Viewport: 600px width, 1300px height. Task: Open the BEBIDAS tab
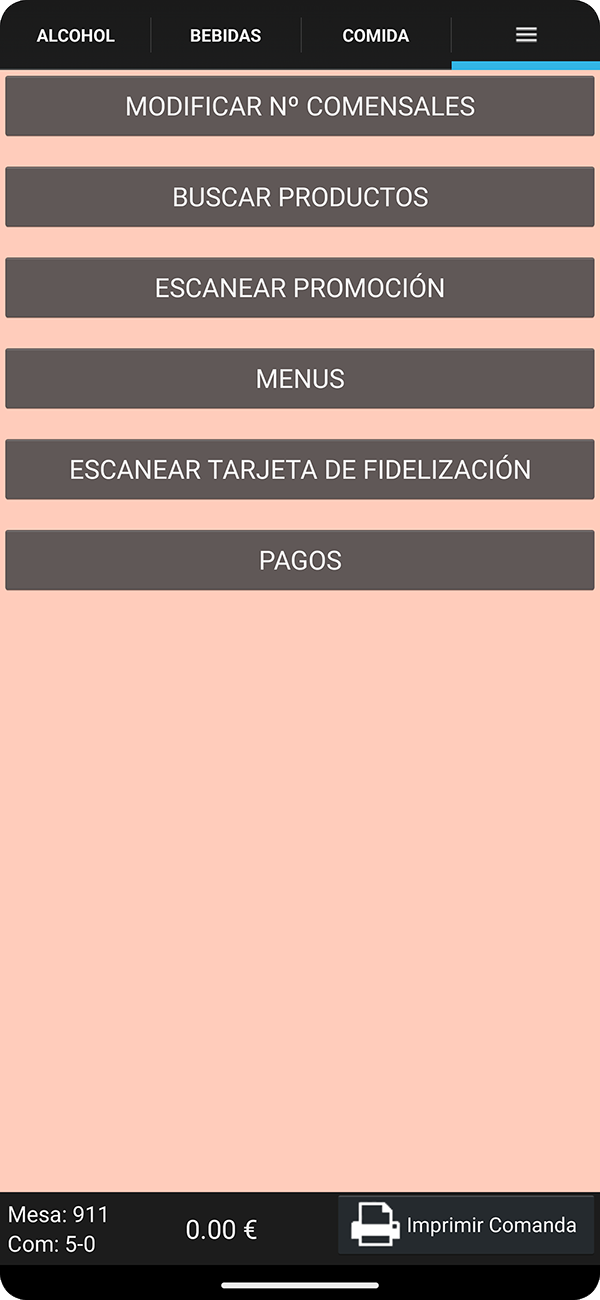click(226, 36)
